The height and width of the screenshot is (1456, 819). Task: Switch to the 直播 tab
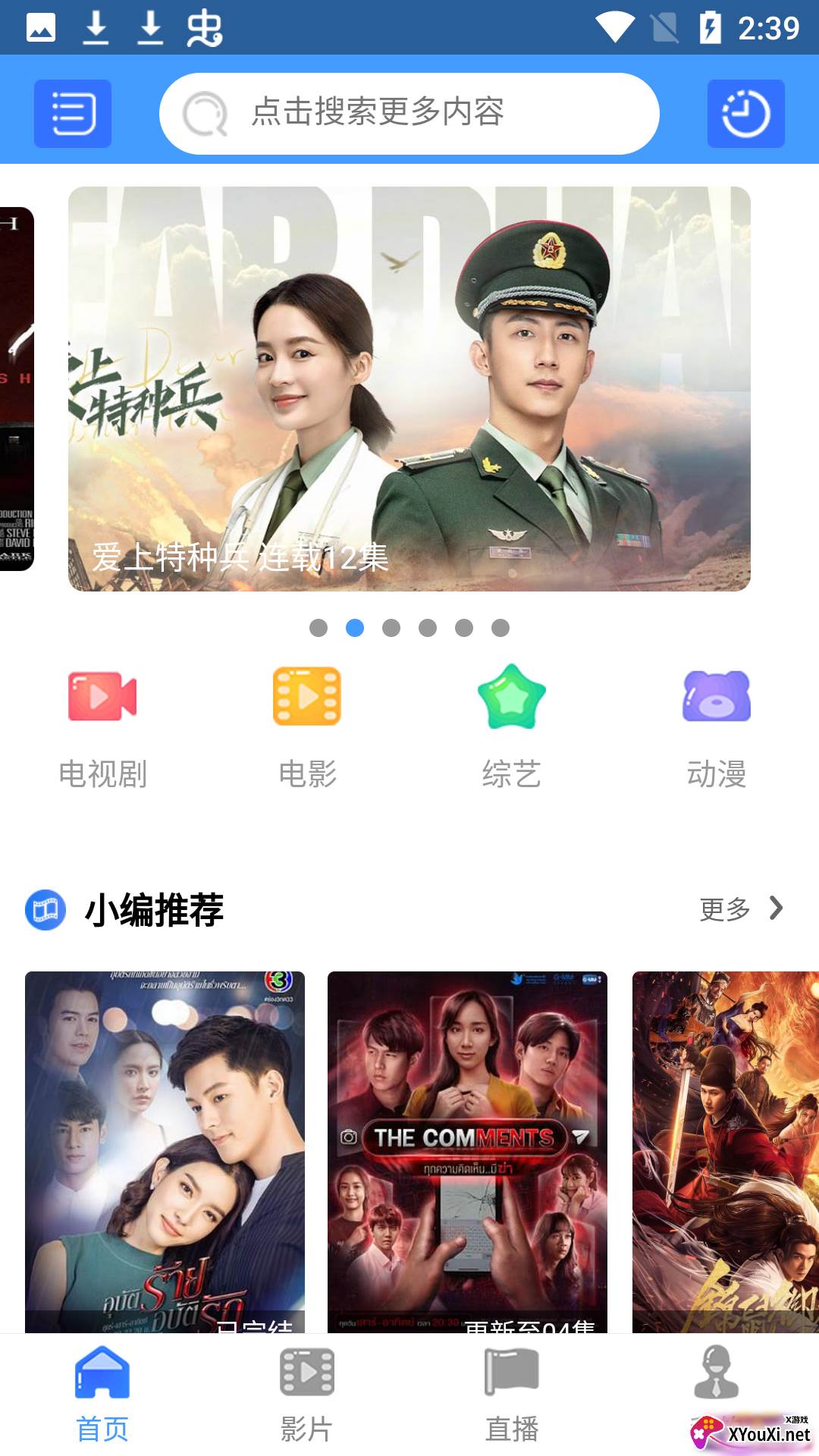click(x=512, y=1394)
